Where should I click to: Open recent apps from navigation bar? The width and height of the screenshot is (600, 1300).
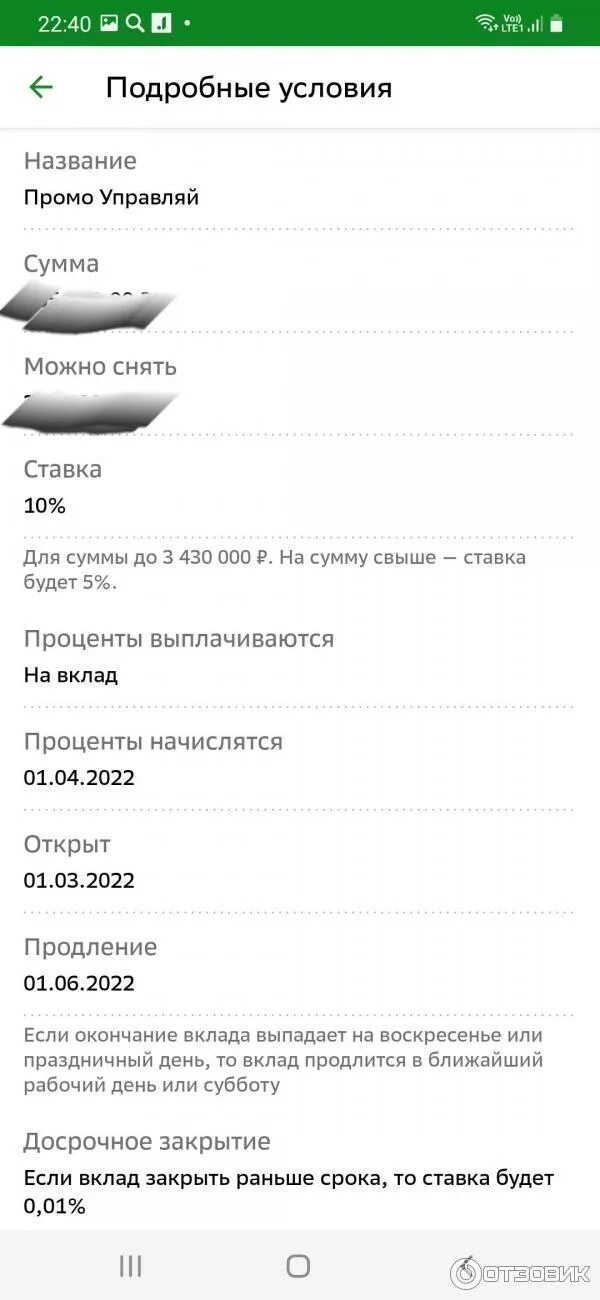coord(130,1266)
